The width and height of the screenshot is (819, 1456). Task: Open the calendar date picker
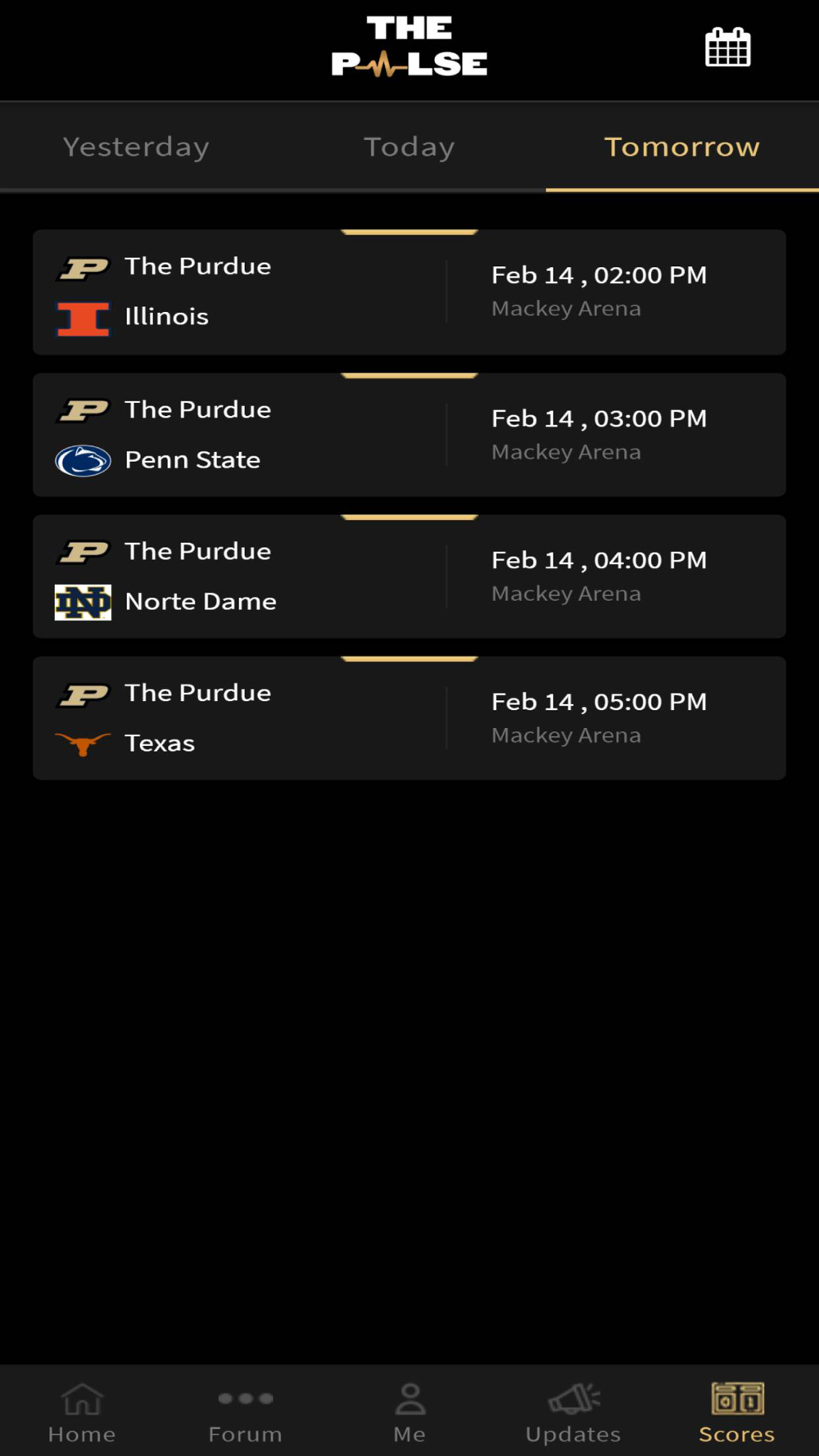pos(727,47)
